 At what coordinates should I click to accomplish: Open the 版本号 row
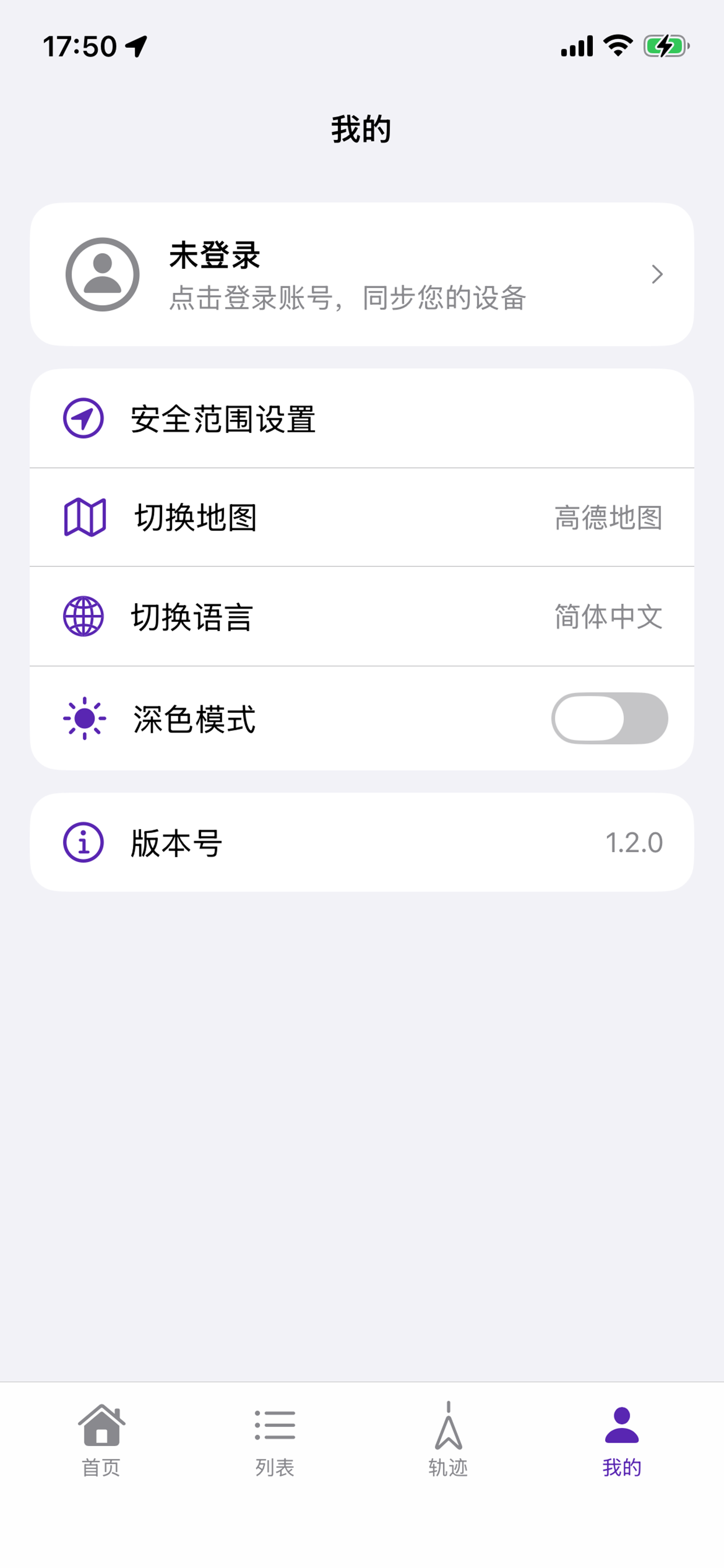pyautogui.click(x=362, y=842)
